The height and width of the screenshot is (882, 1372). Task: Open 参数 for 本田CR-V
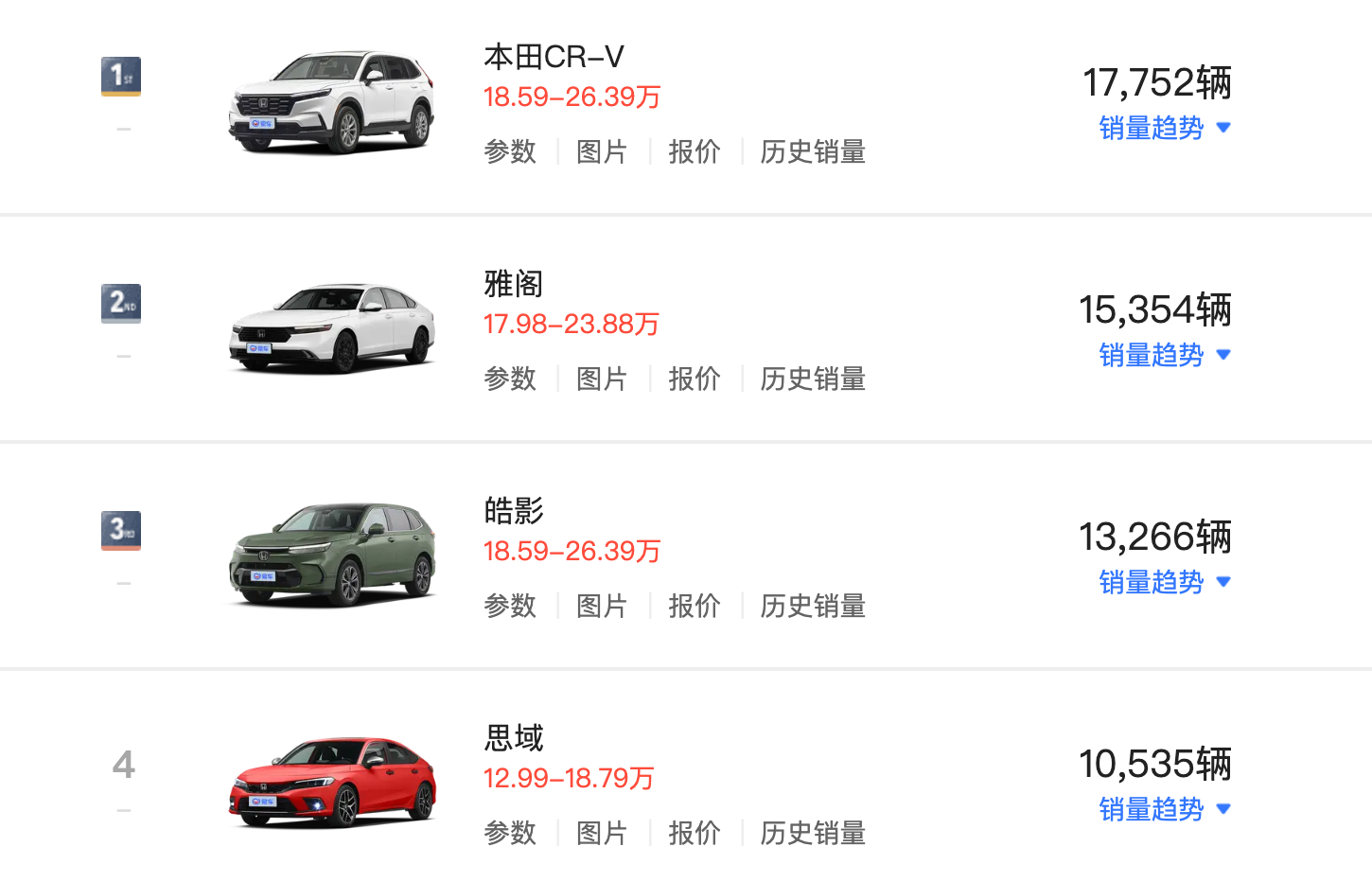[x=510, y=151]
